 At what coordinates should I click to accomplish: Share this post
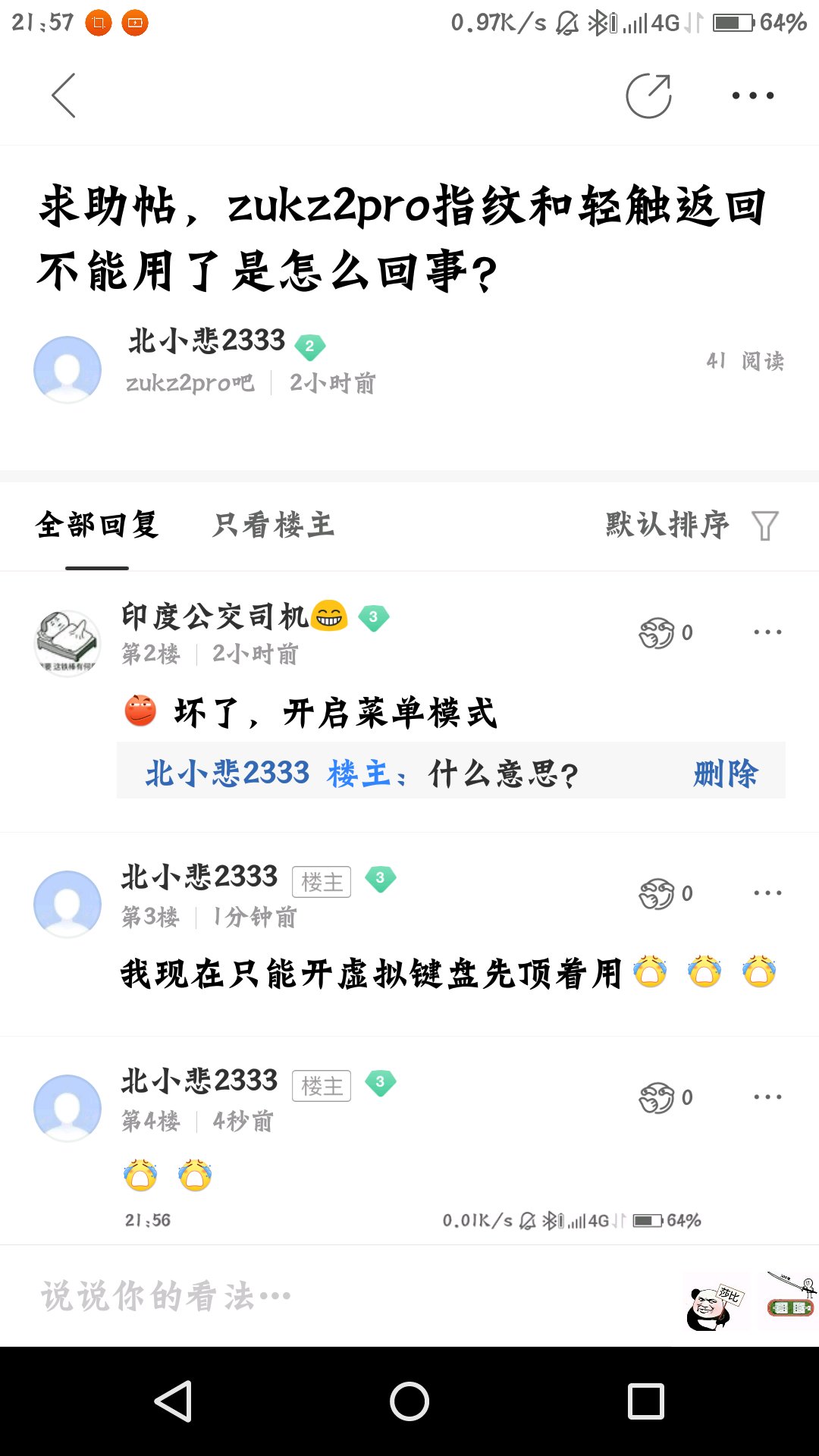(x=649, y=96)
